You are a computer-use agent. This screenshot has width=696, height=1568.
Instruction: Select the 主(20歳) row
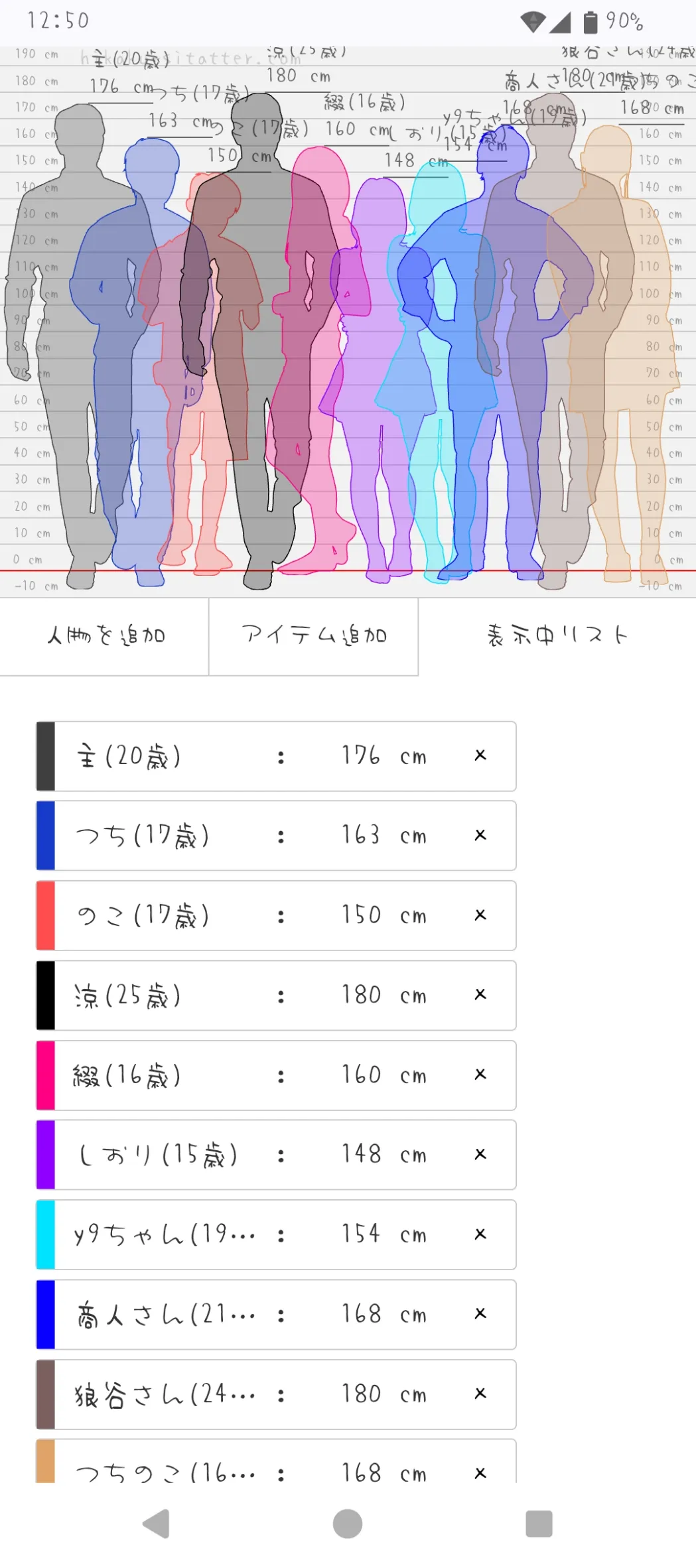(199, 756)
